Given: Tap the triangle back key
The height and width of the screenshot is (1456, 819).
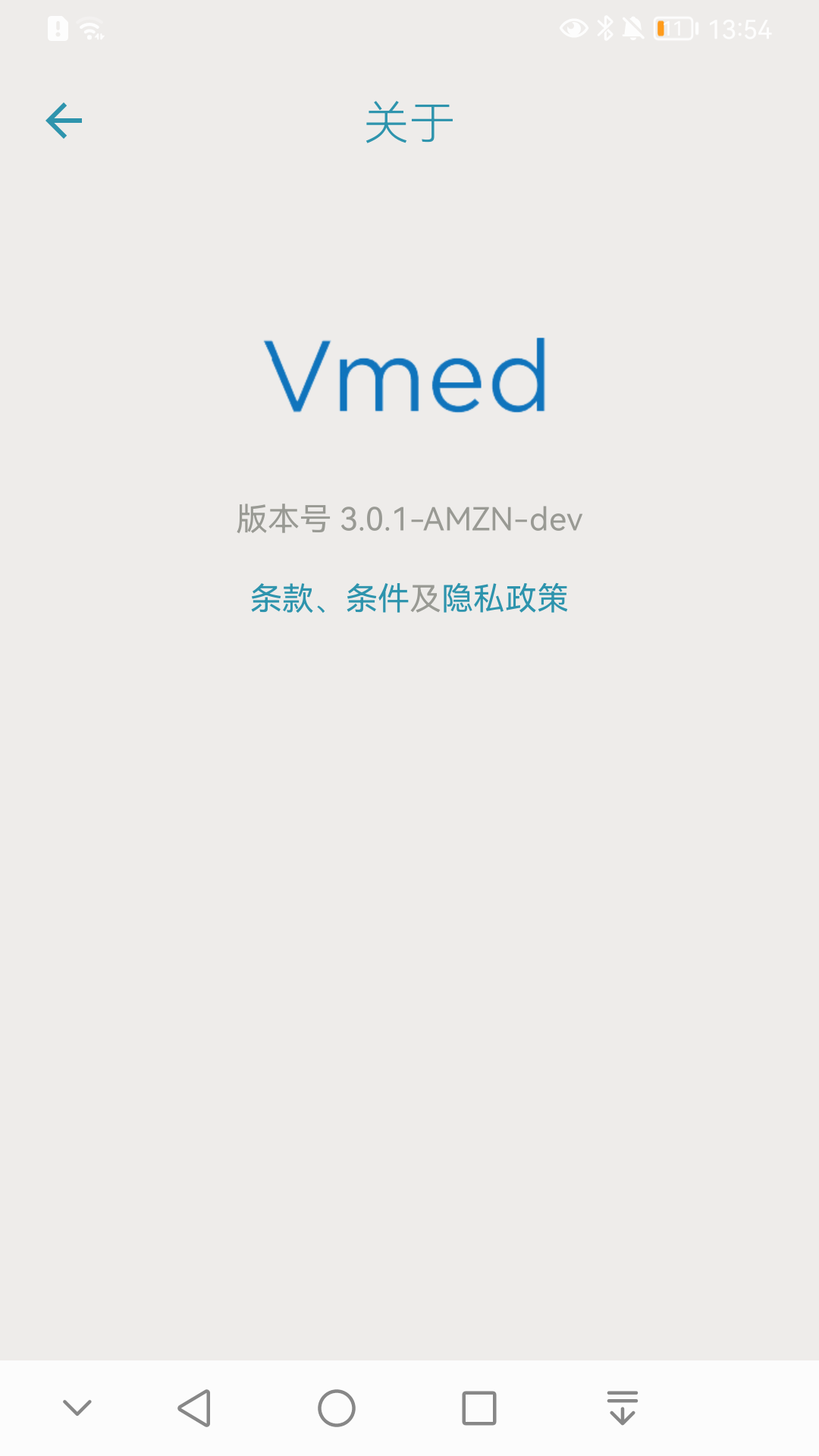Looking at the screenshot, I should point(196,1408).
